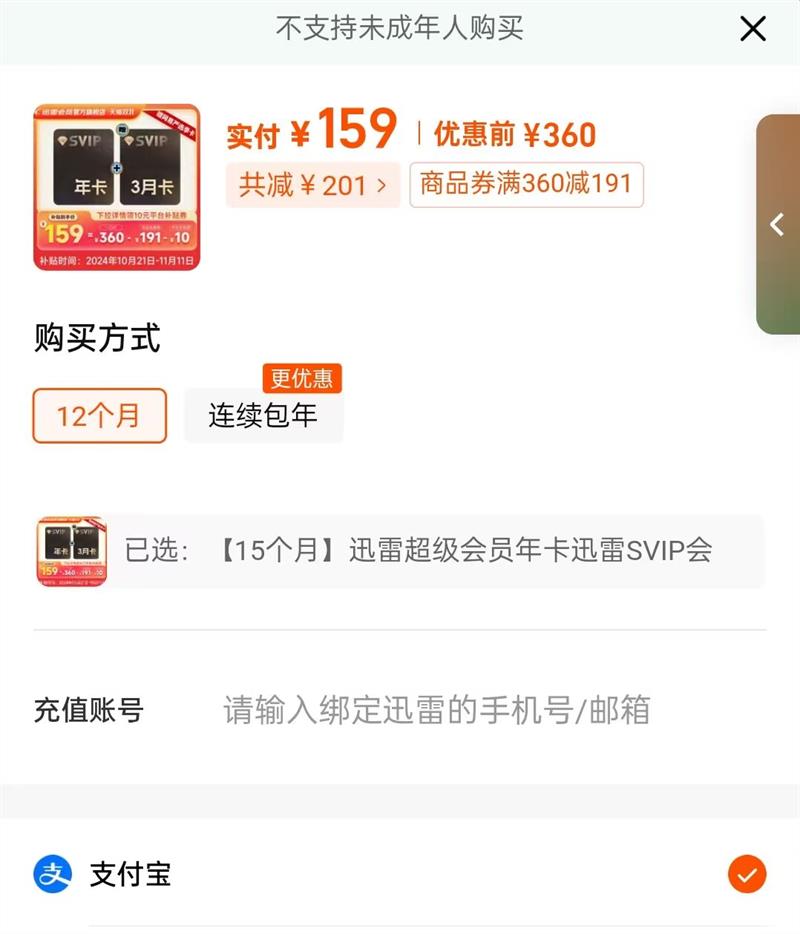The height and width of the screenshot is (934, 800).
Task: Close the purchase dialog with the X
Action: [x=752, y=29]
